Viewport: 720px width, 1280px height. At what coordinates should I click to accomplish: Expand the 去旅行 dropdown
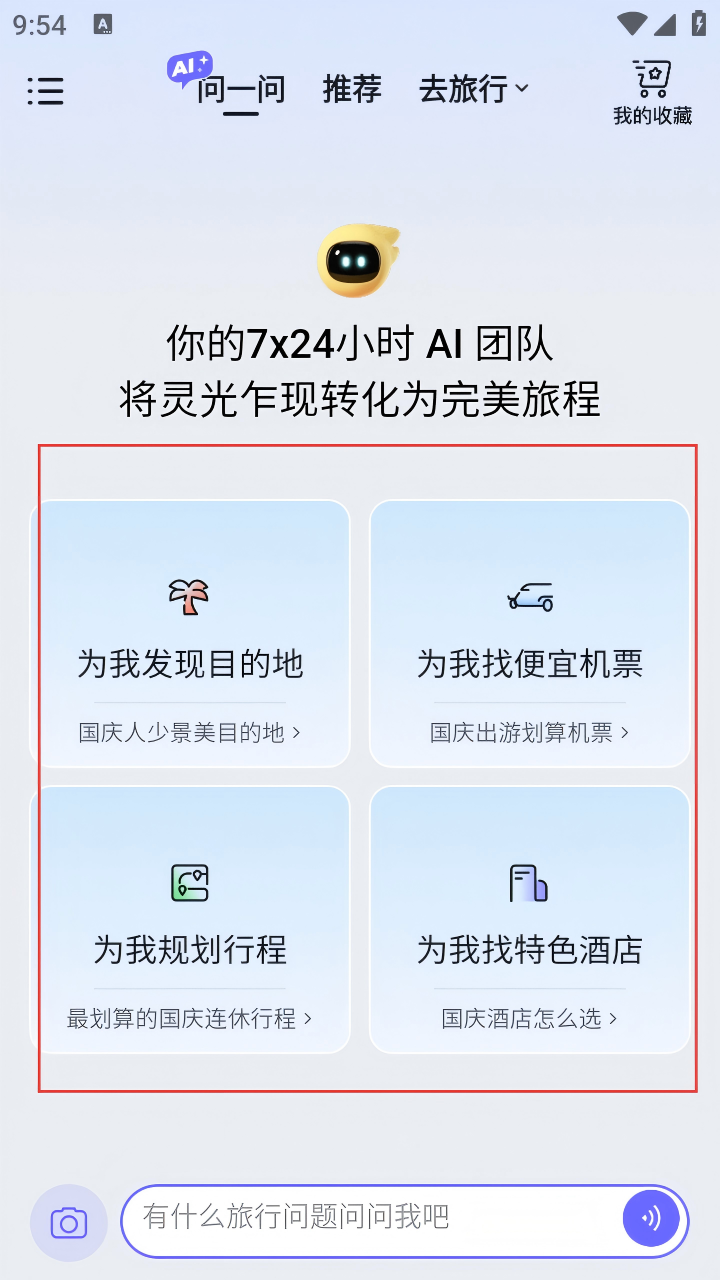point(473,90)
